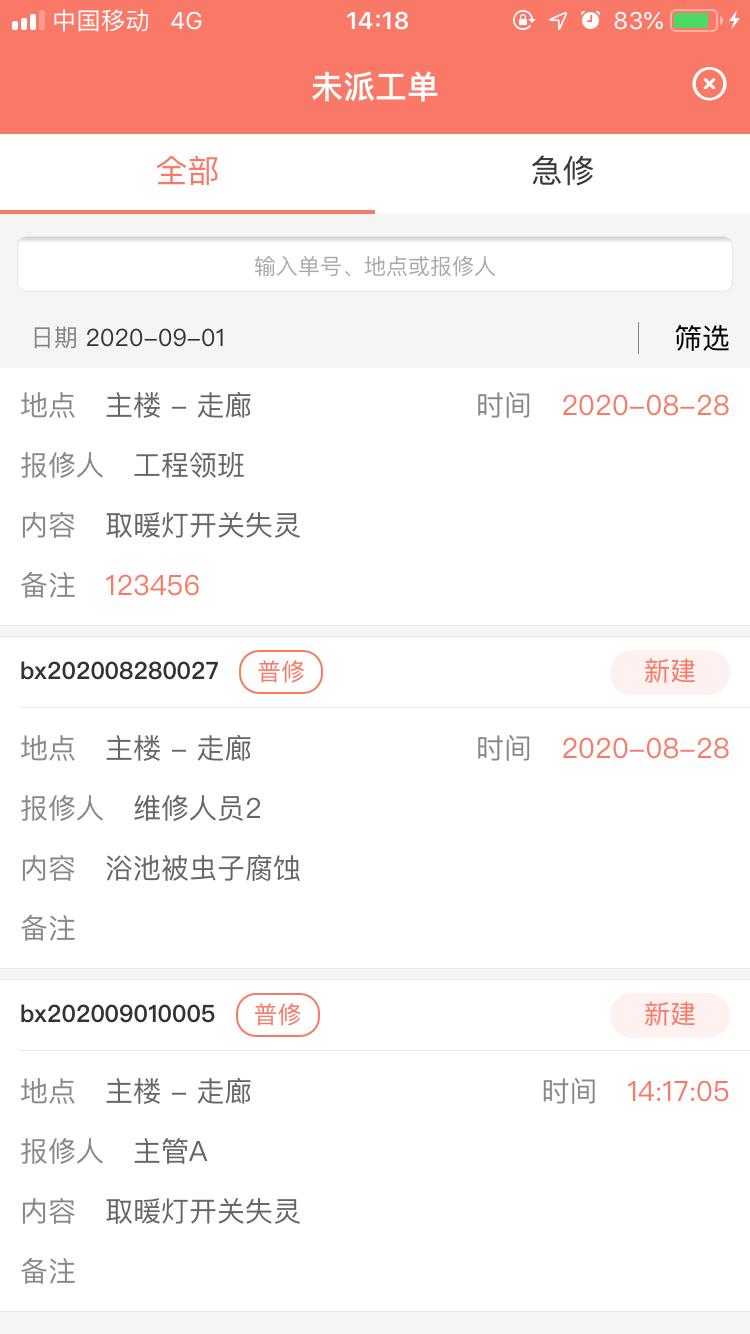Screen dimensions: 750x1334
Task: Open work order bx202009010005
Action: coord(375,1145)
